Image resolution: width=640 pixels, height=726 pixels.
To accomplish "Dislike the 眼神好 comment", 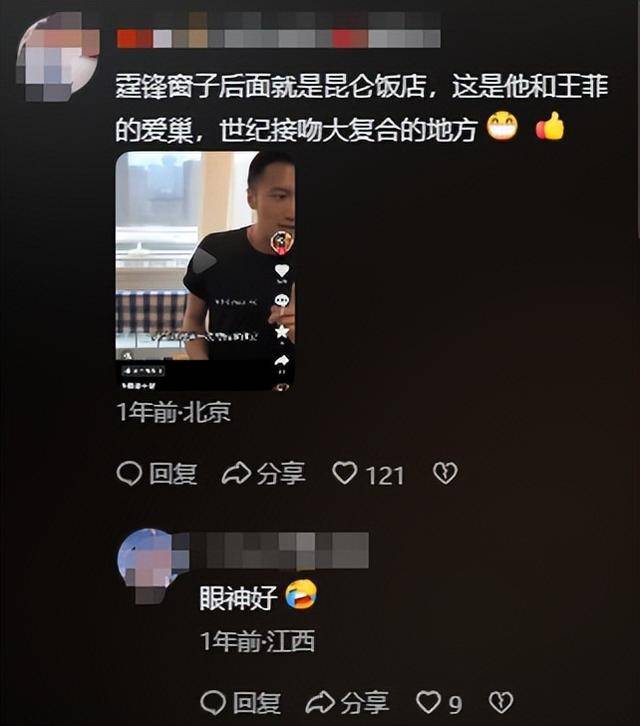I will (500, 702).
